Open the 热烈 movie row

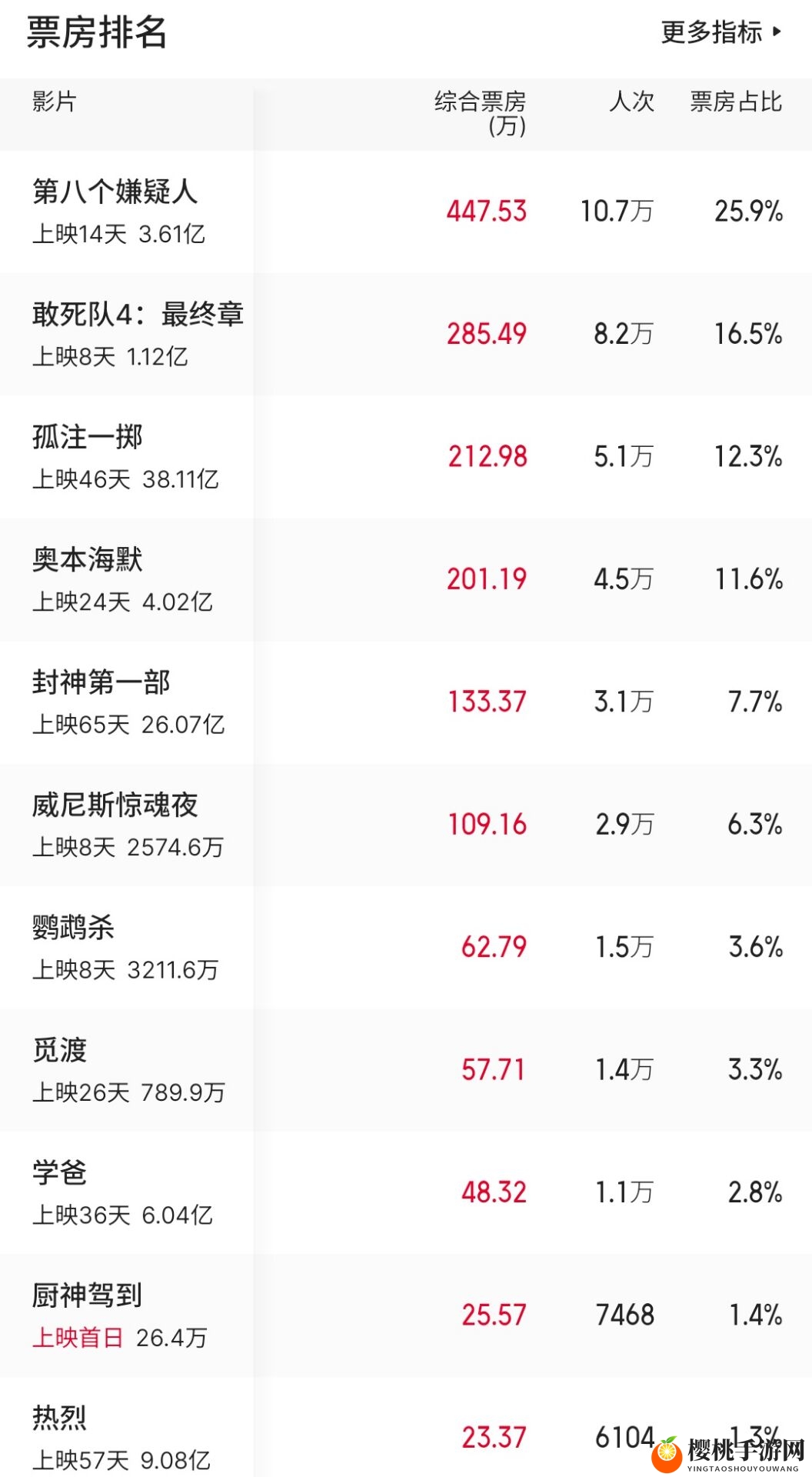click(x=406, y=1427)
